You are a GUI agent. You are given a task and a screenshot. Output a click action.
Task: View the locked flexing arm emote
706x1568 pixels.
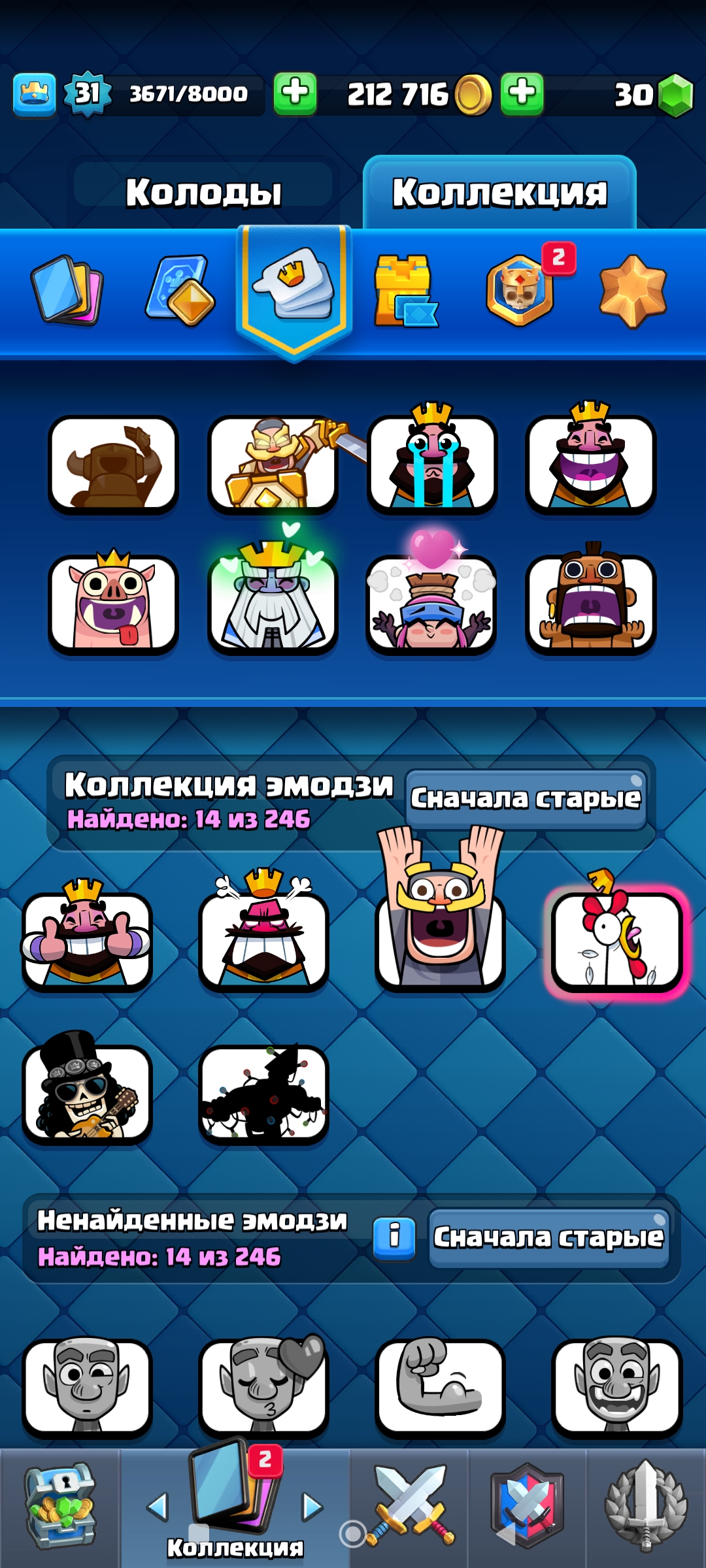pyautogui.click(x=440, y=1386)
